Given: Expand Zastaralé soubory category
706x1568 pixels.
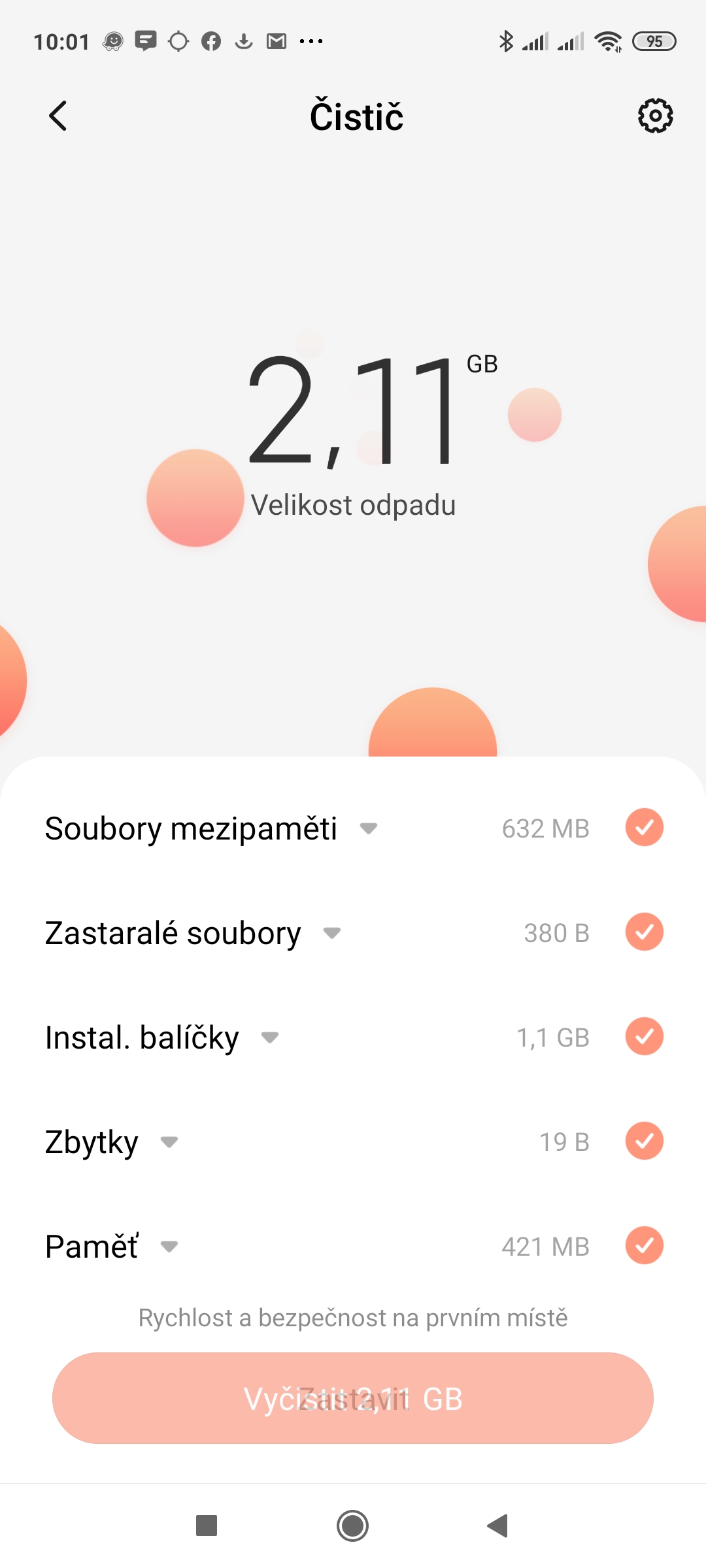Looking at the screenshot, I should pyautogui.click(x=332, y=933).
